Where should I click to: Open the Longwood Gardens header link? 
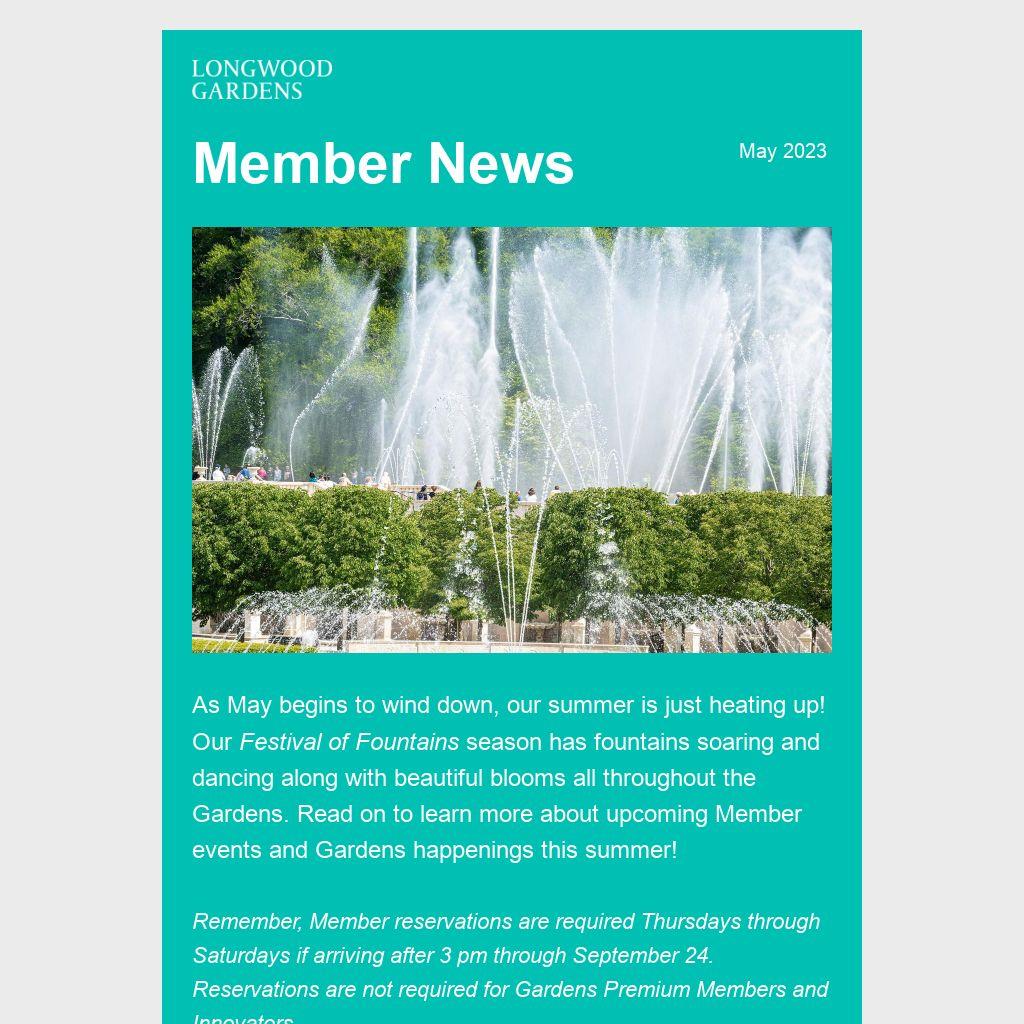(x=262, y=80)
